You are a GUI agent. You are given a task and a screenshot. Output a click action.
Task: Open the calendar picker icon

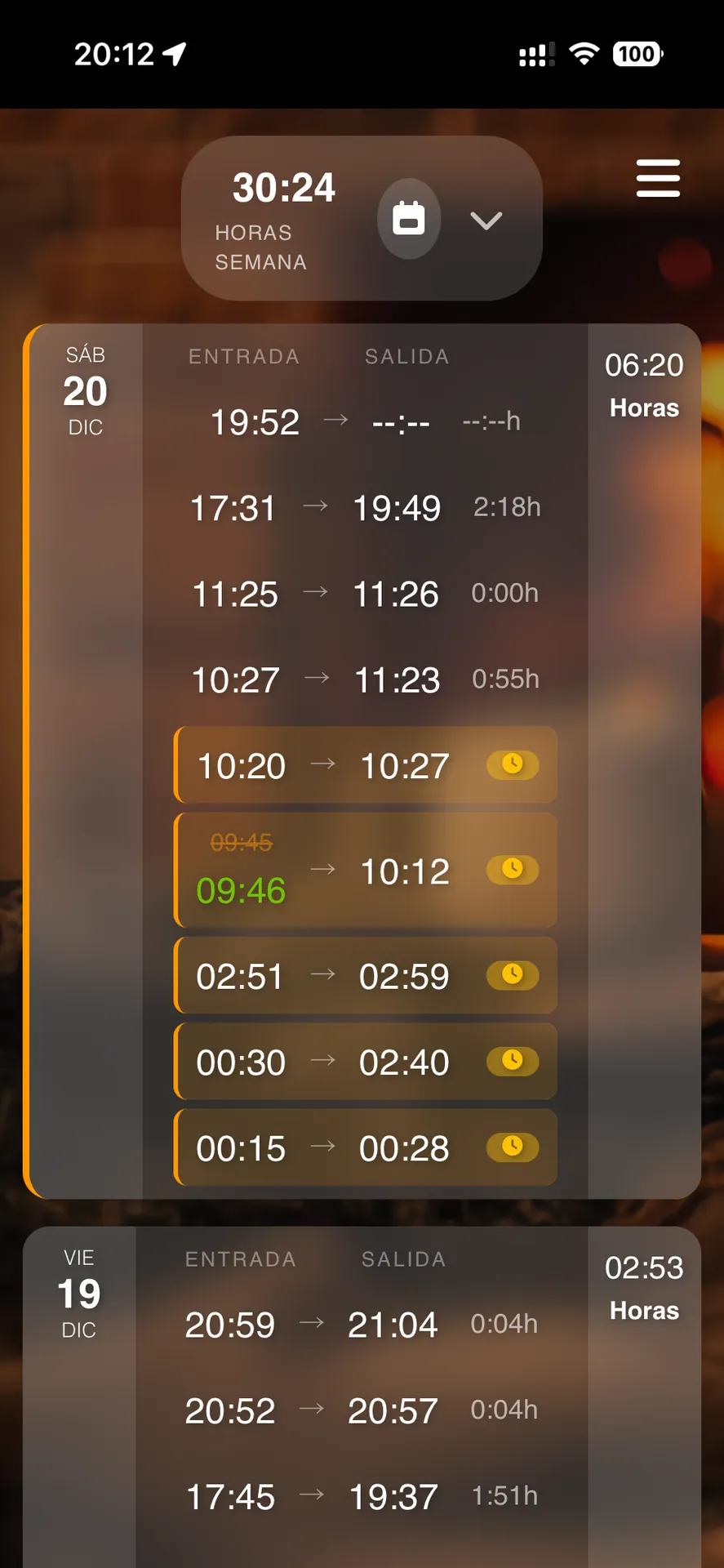(409, 219)
